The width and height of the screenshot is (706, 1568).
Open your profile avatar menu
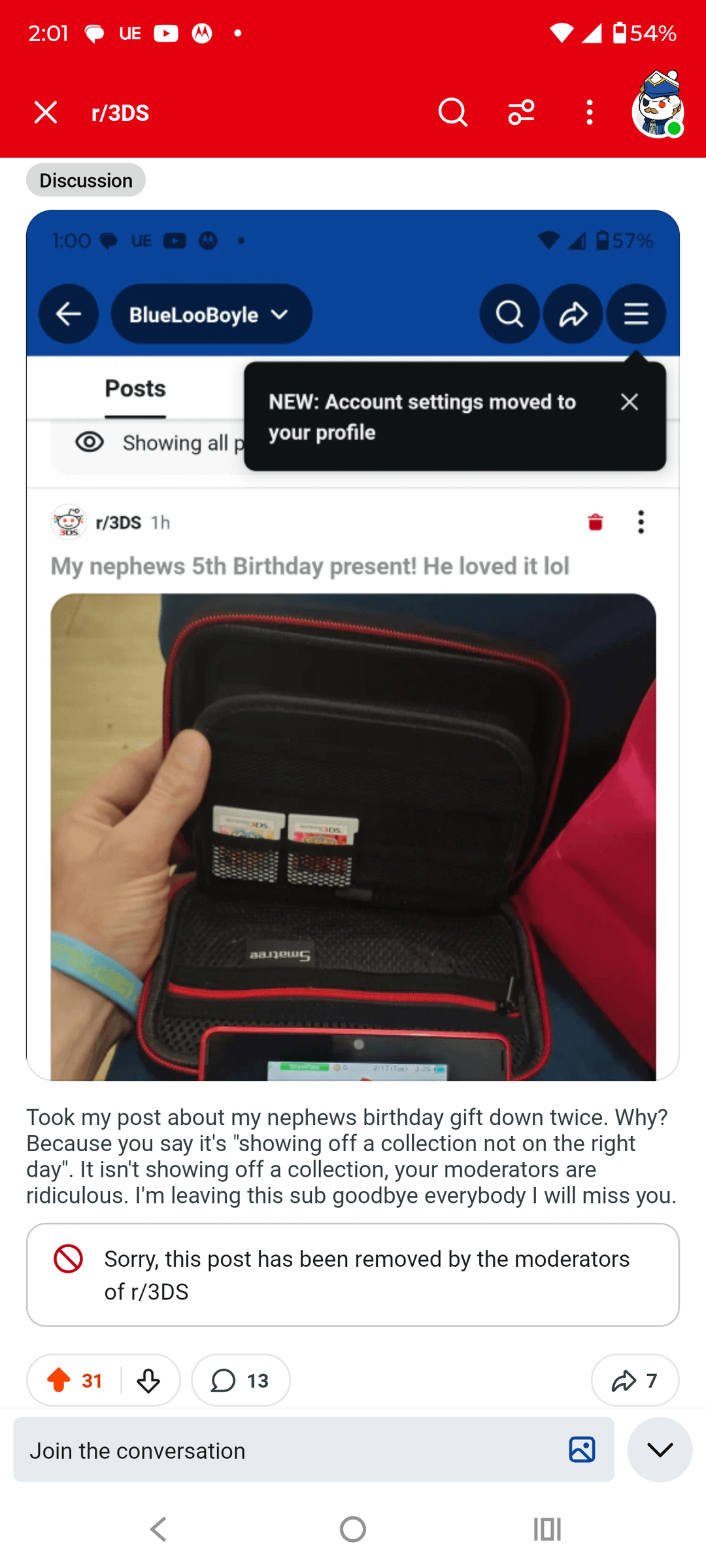pyautogui.click(x=658, y=106)
